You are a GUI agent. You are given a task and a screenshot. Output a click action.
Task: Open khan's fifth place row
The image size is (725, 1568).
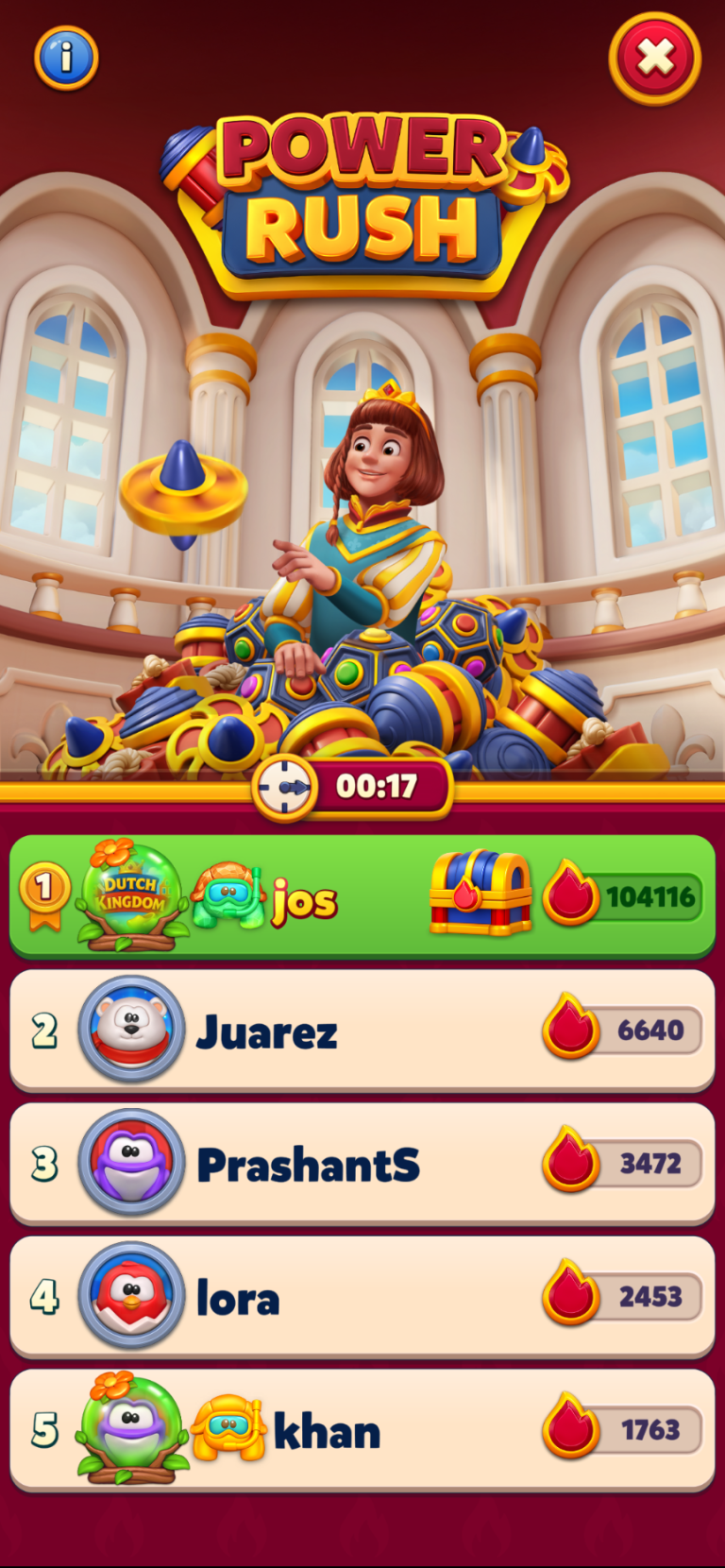pyautogui.click(x=362, y=1430)
